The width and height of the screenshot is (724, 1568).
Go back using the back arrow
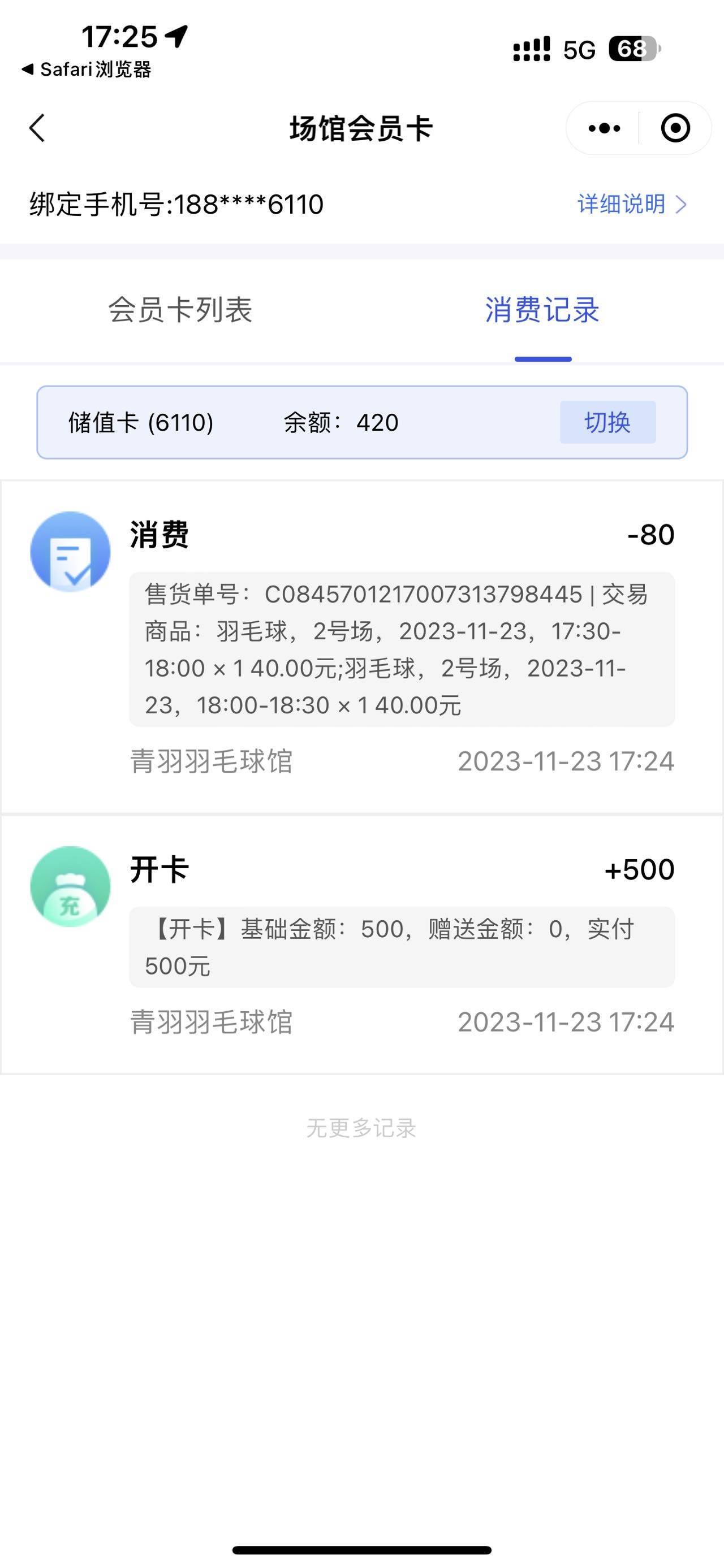pos(38,128)
